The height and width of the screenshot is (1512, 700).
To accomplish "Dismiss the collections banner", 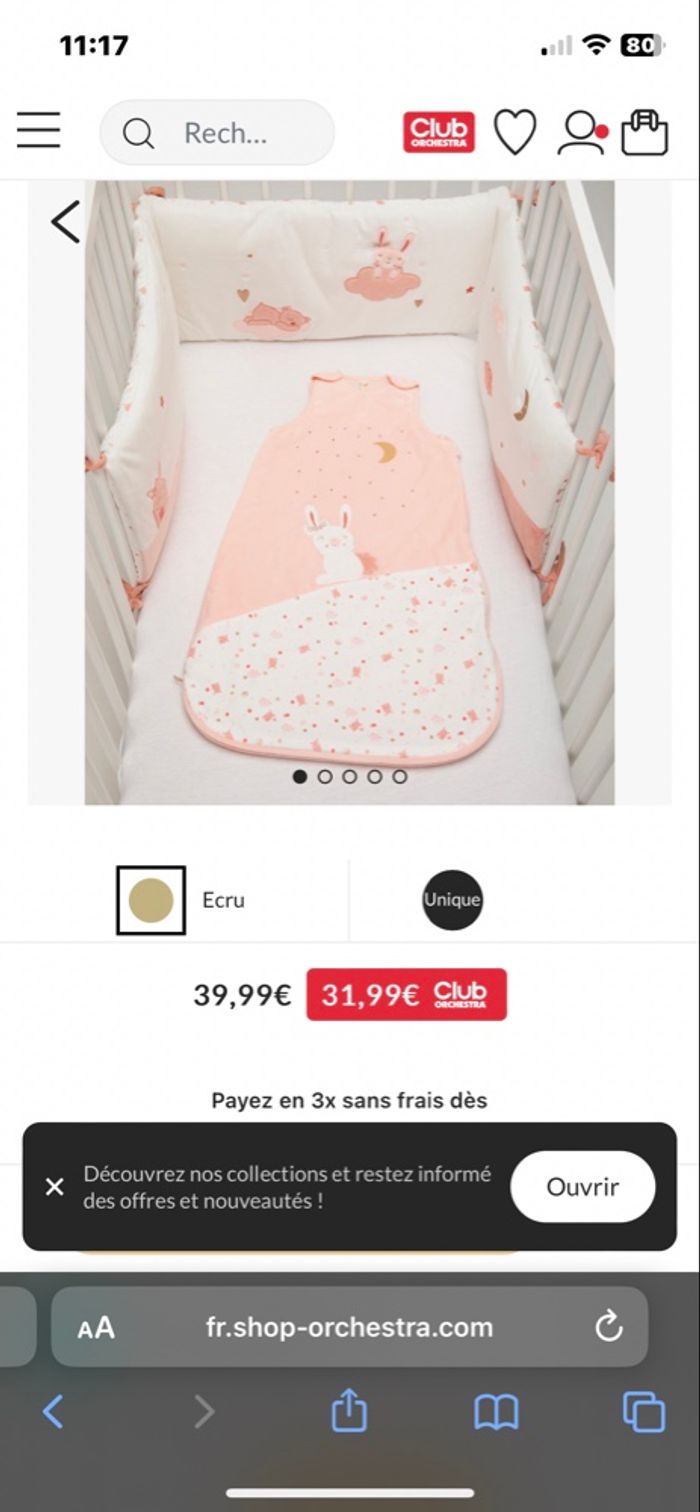I will (55, 1187).
